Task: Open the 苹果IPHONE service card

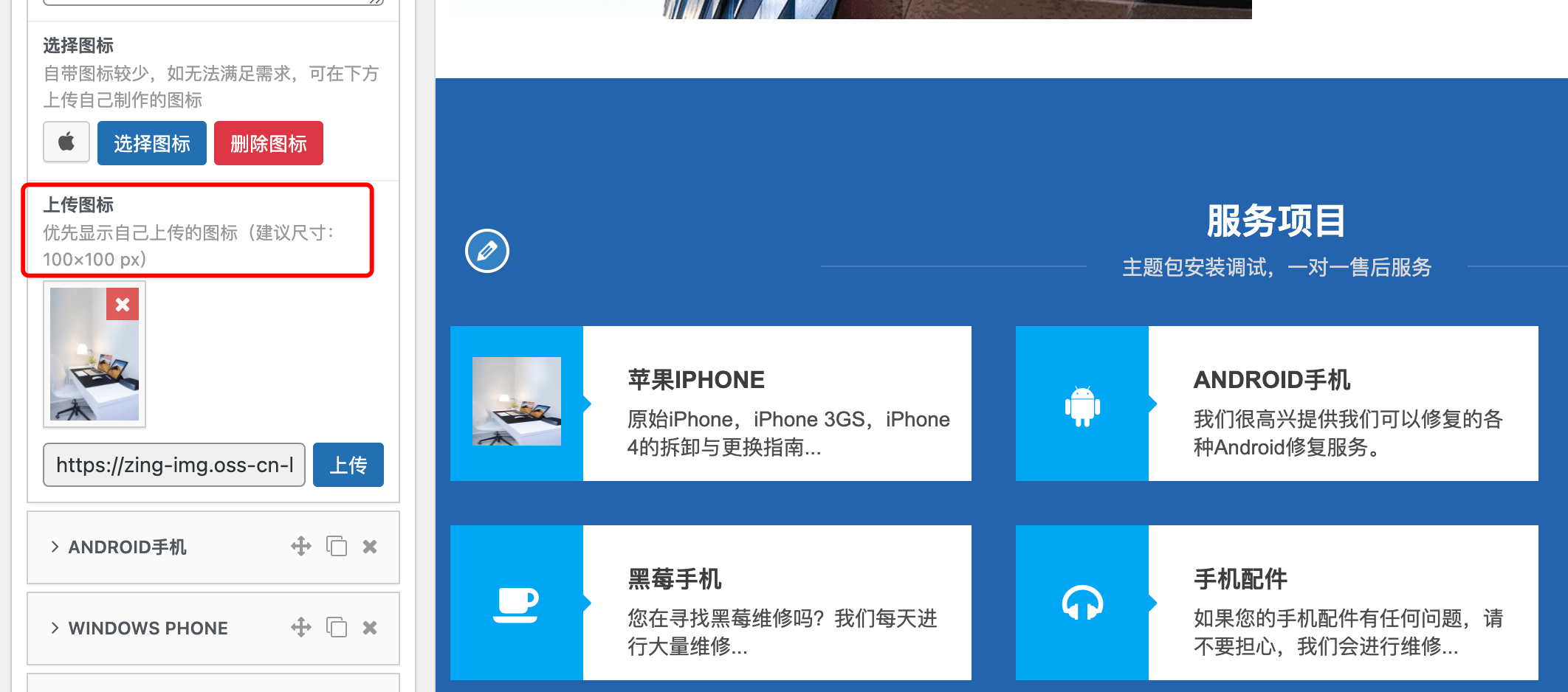Action: click(x=696, y=380)
